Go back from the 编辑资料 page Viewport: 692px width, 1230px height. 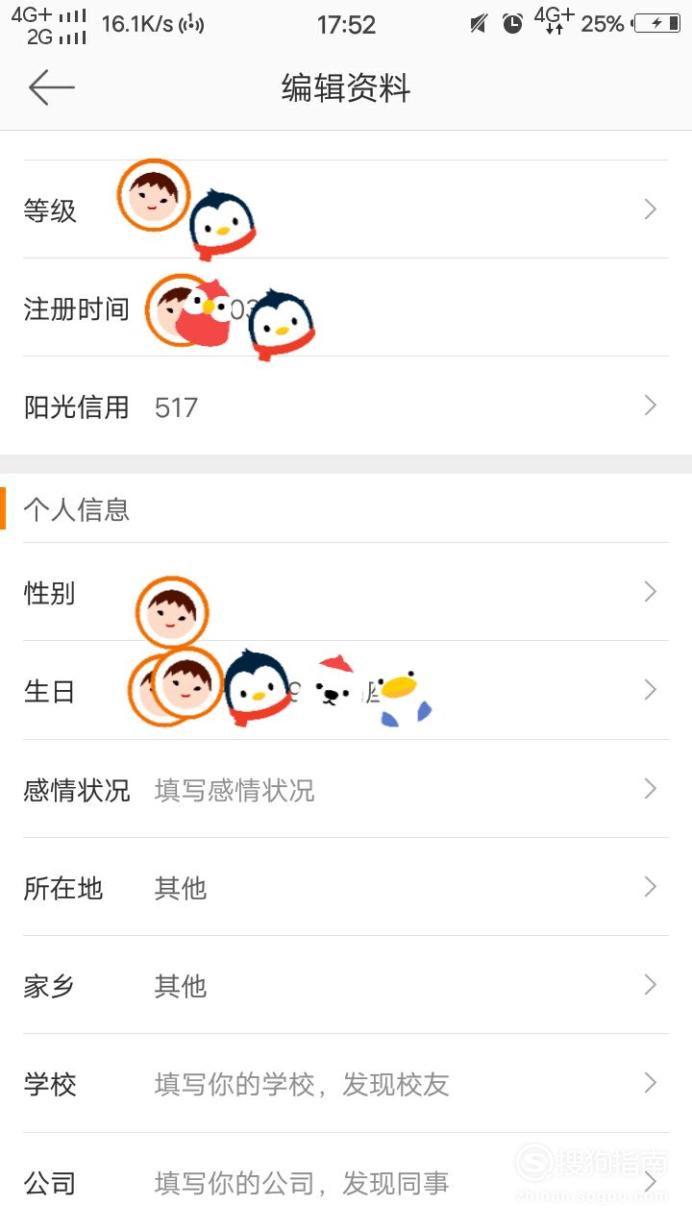tap(52, 89)
